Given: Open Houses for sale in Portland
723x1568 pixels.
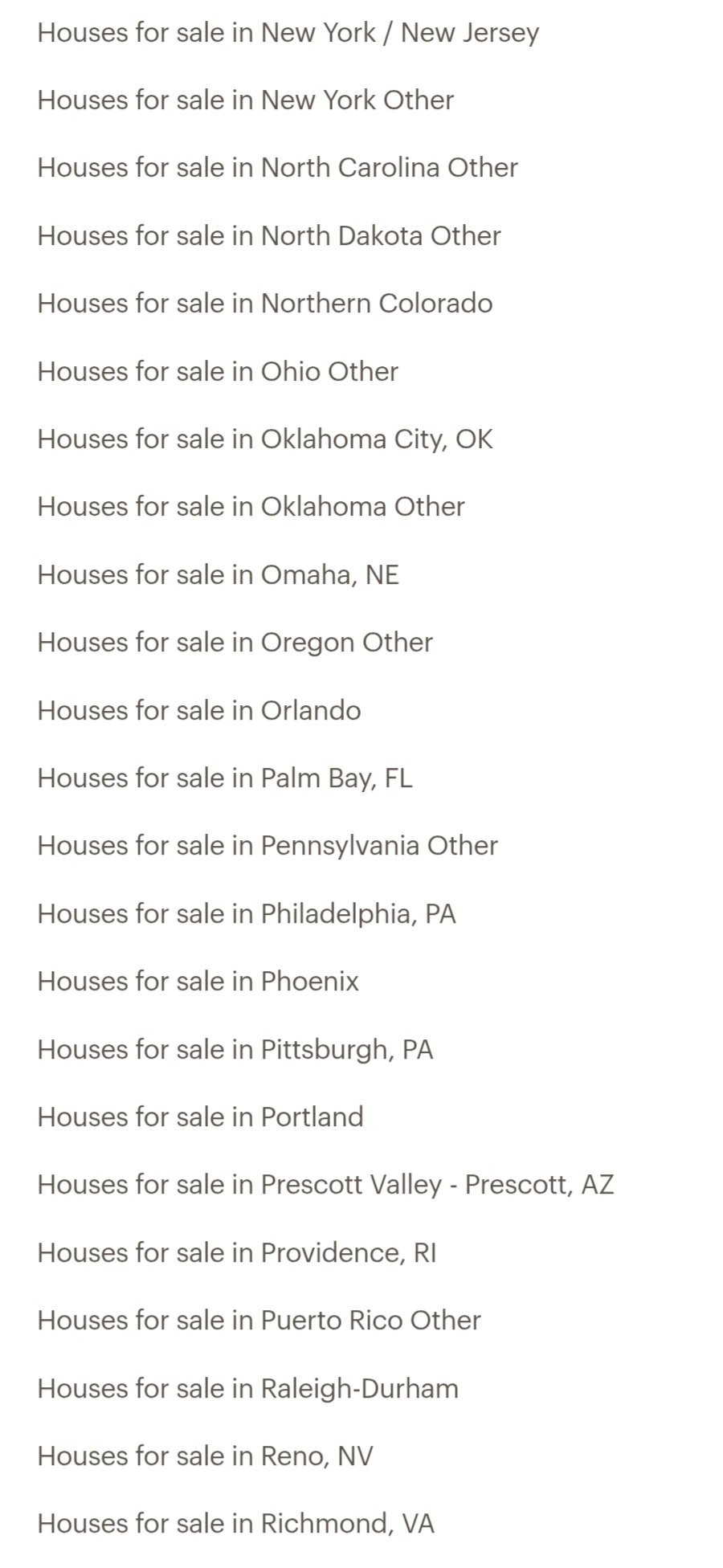Looking at the screenshot, I should (x=200, y=1117).
